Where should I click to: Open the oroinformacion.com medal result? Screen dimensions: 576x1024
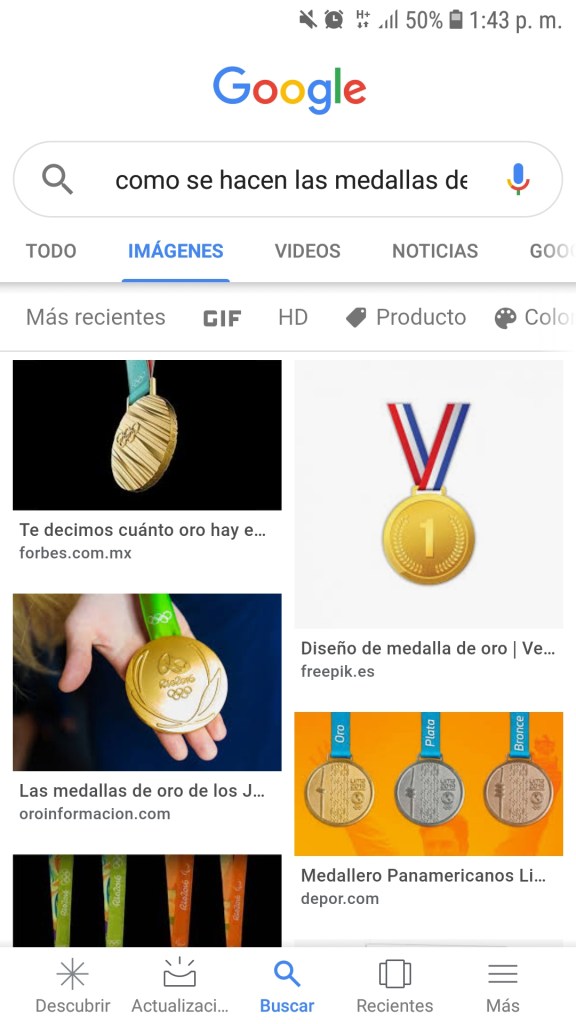tap(147, 682)
